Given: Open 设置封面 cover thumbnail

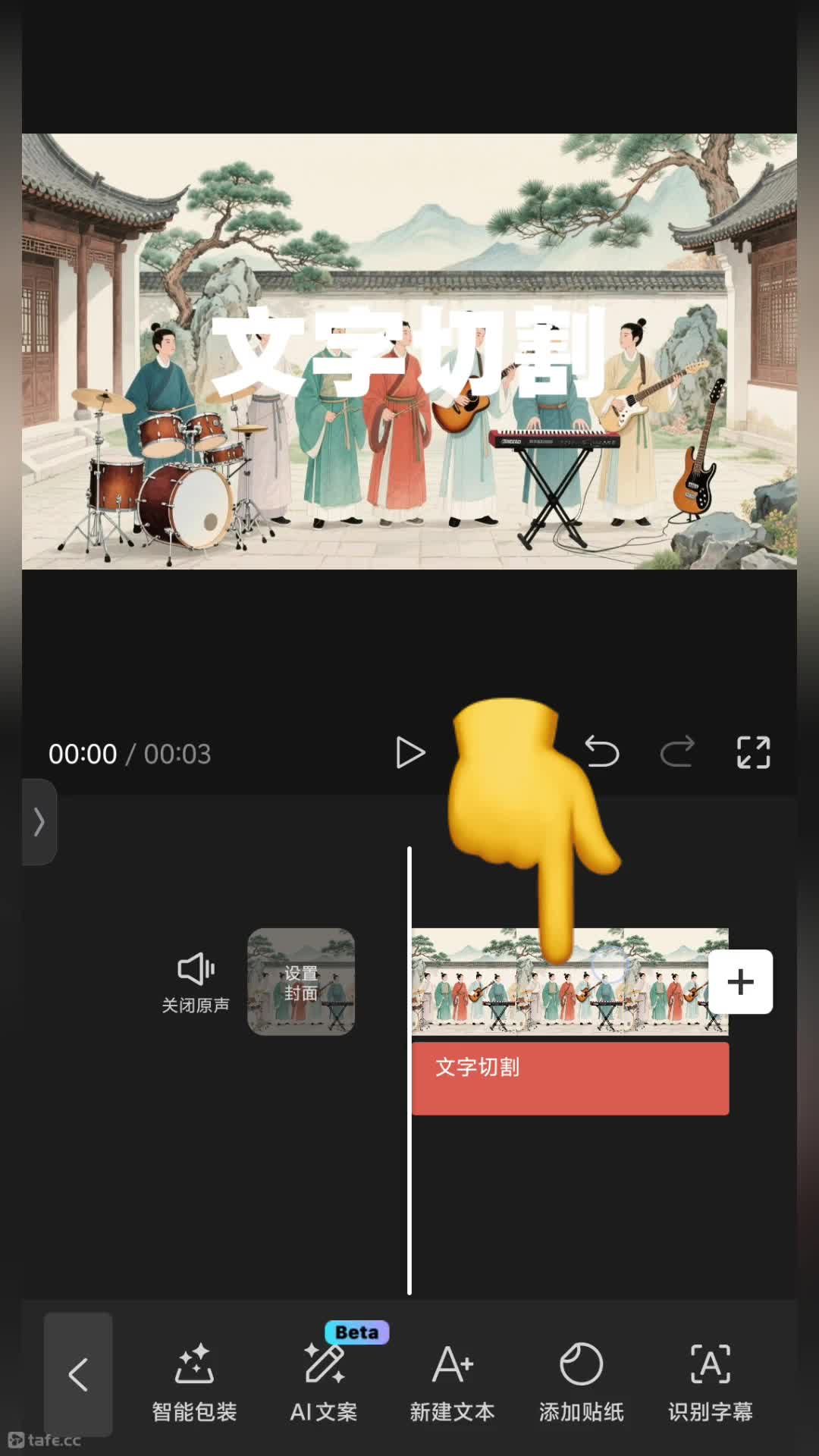Looking at the screenshot, I should (301, 982).
